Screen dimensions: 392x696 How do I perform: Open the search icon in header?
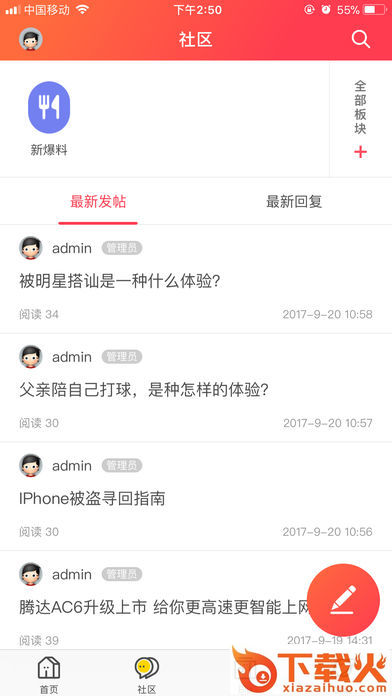click(360, 39)
